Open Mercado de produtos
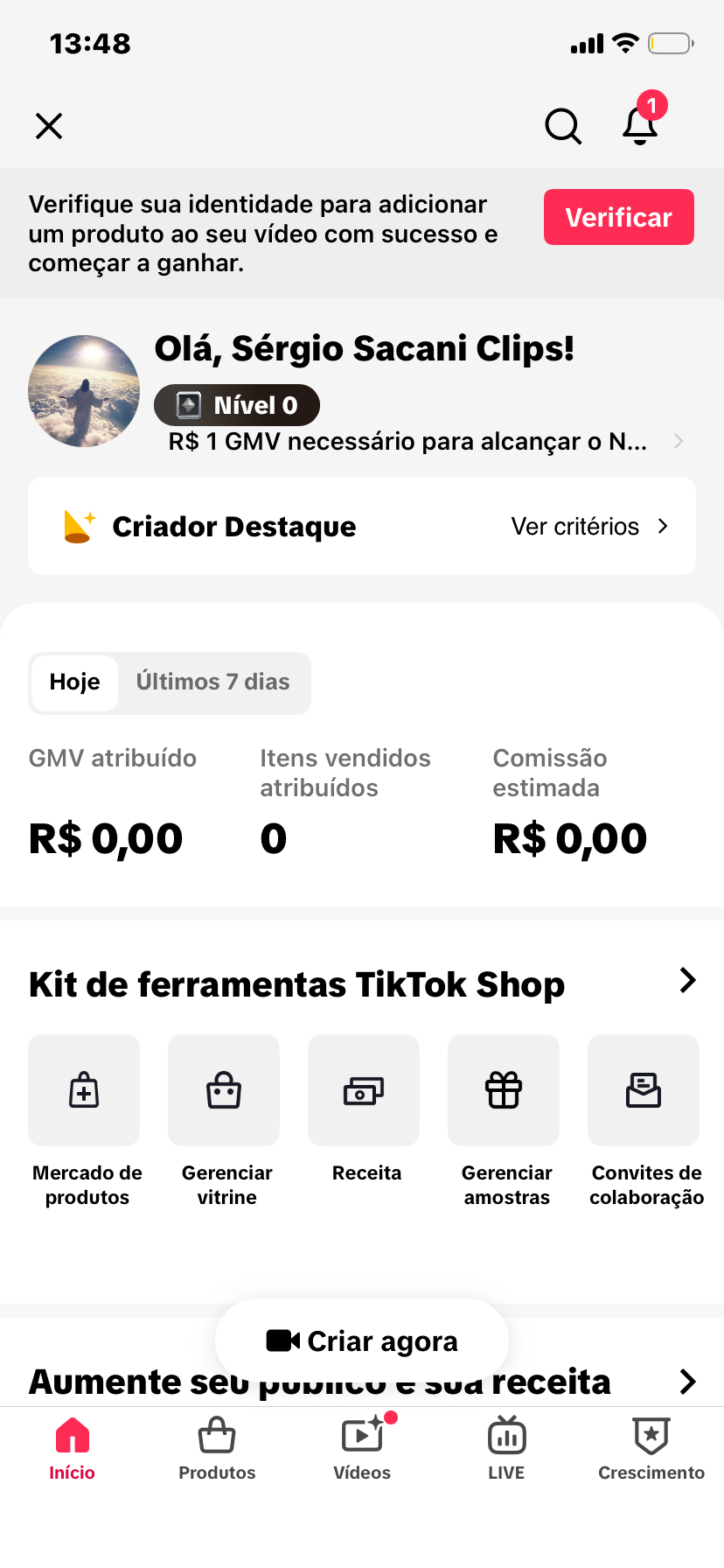Image resolution: width=724 pixels, height=1568 pixels. [85, 1091]
